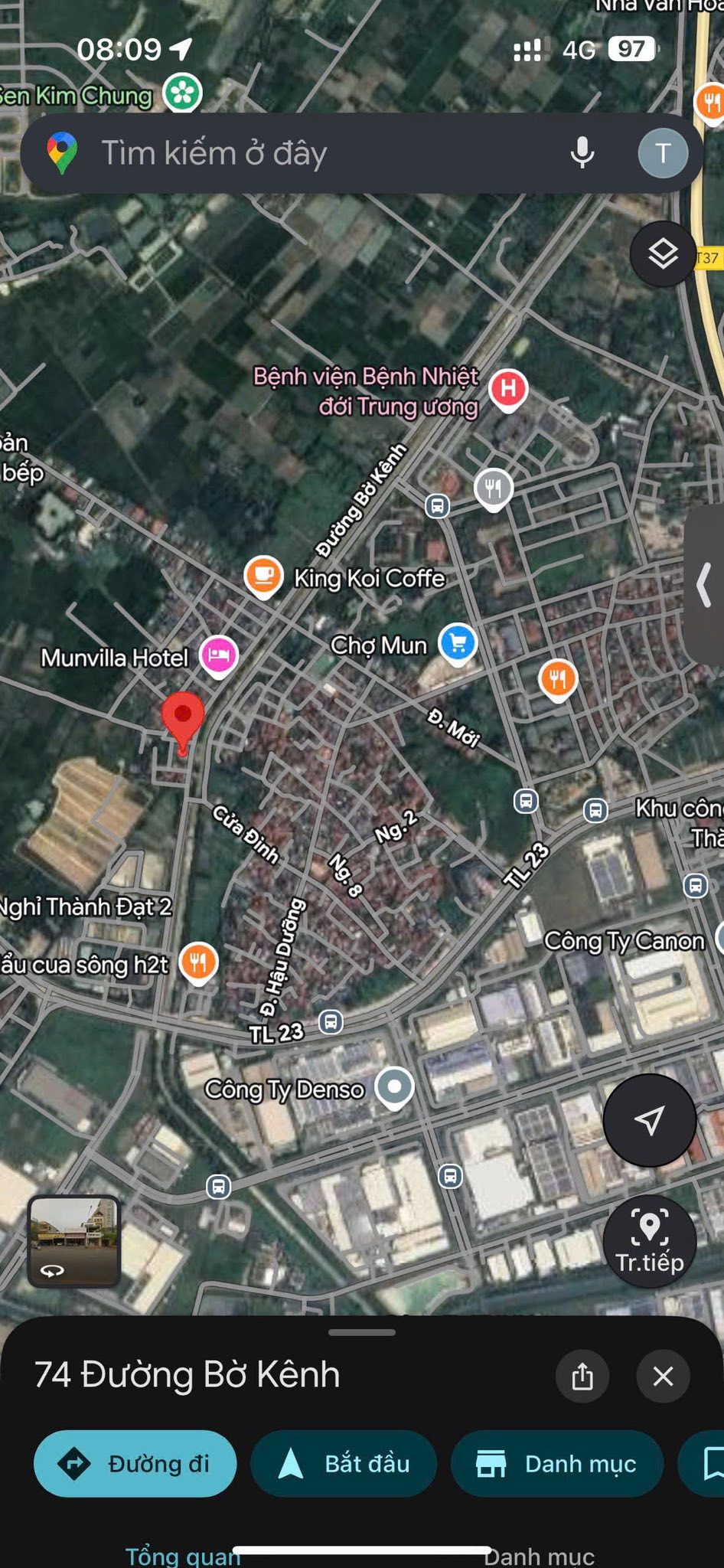The width and height of the screenshot is (724, 1568).
Task: Share the 74 Đường Bờ Kênh location
Action: [x=582, y=1376]
